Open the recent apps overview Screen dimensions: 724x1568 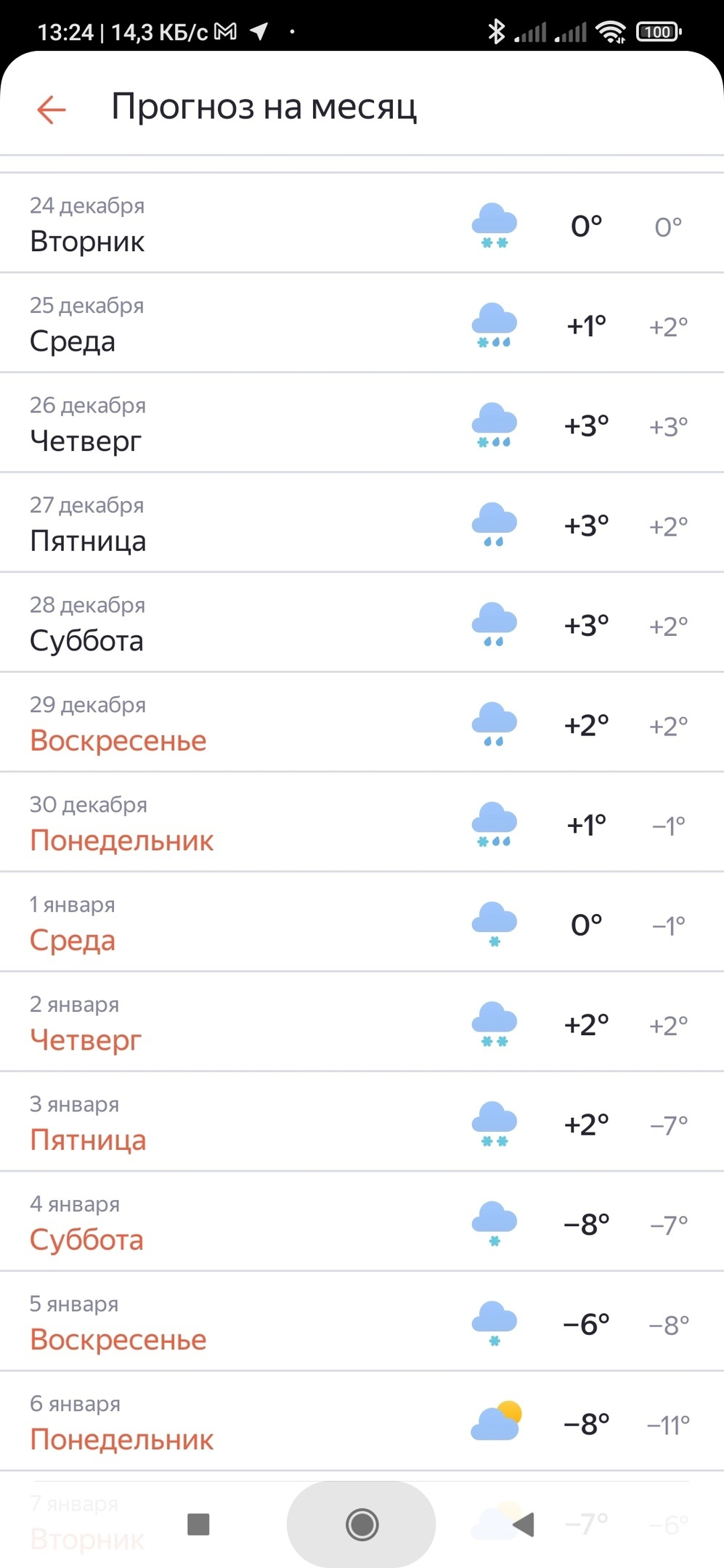pos(198,1524)
